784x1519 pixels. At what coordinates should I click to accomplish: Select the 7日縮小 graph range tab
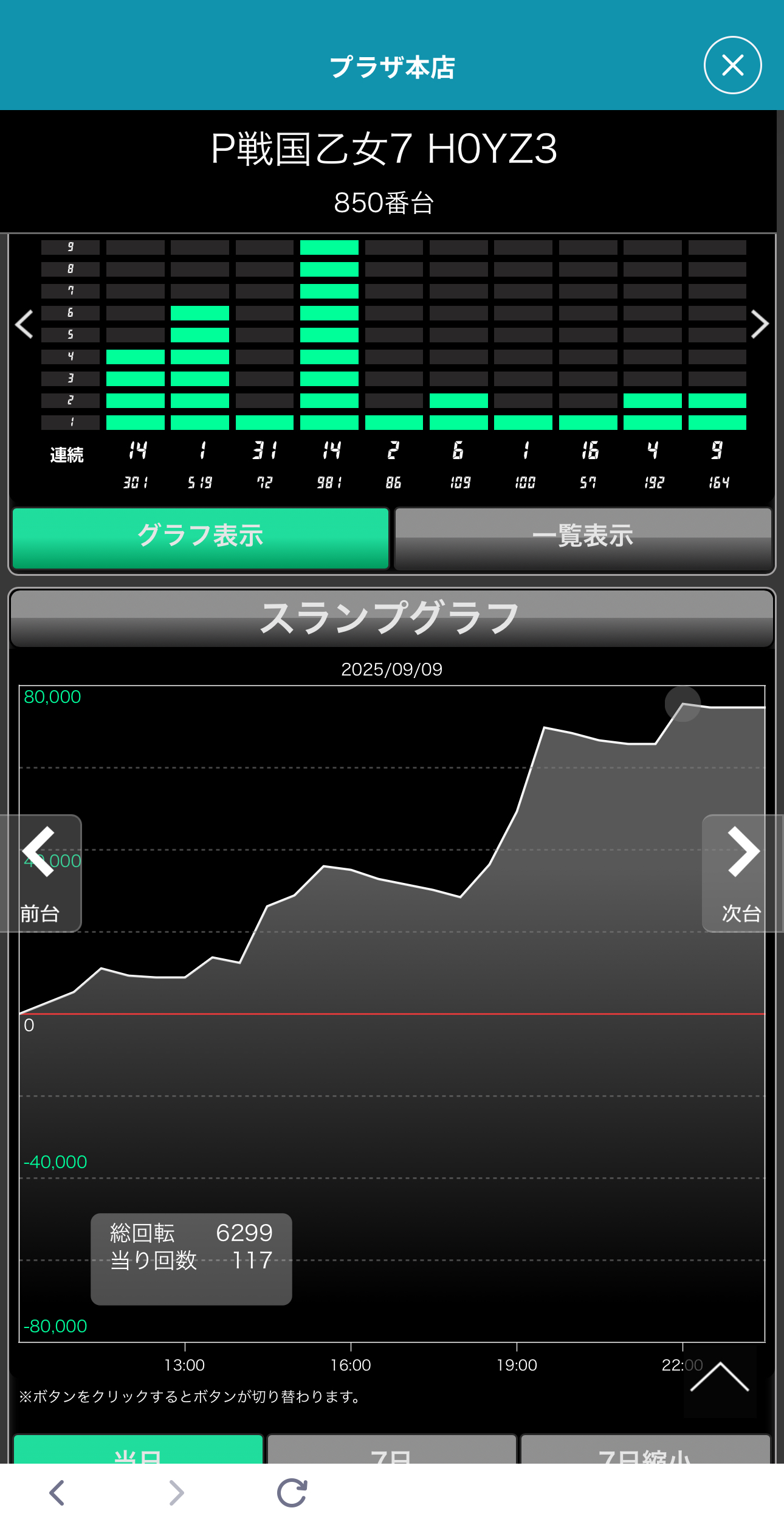[x=645, y=1450]
